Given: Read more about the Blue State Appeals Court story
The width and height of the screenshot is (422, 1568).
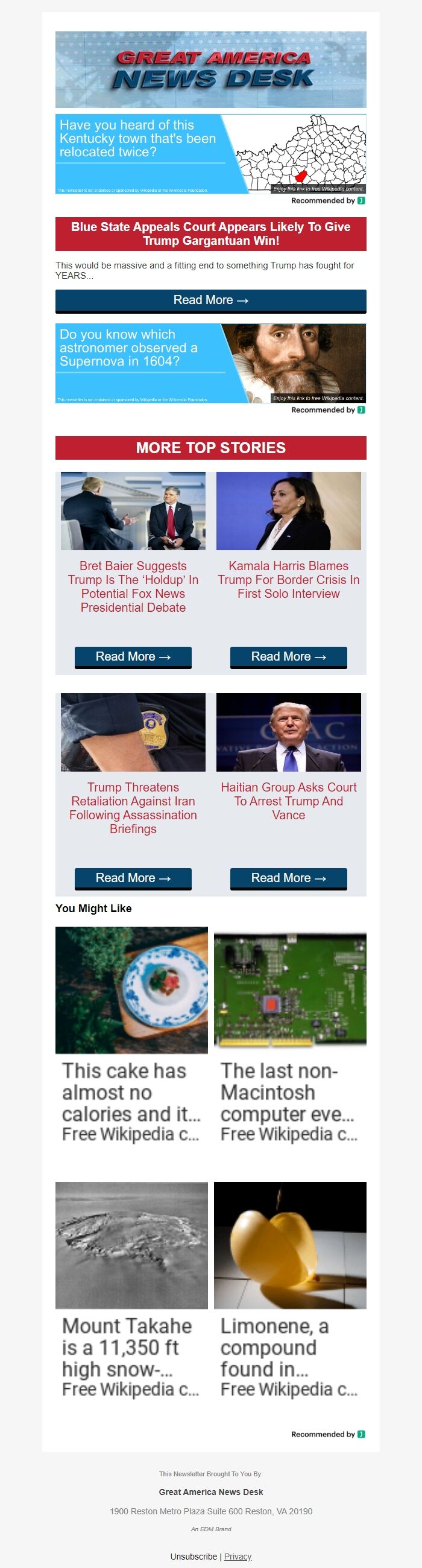Looking at the screenshot, I should tap(210, 300).
